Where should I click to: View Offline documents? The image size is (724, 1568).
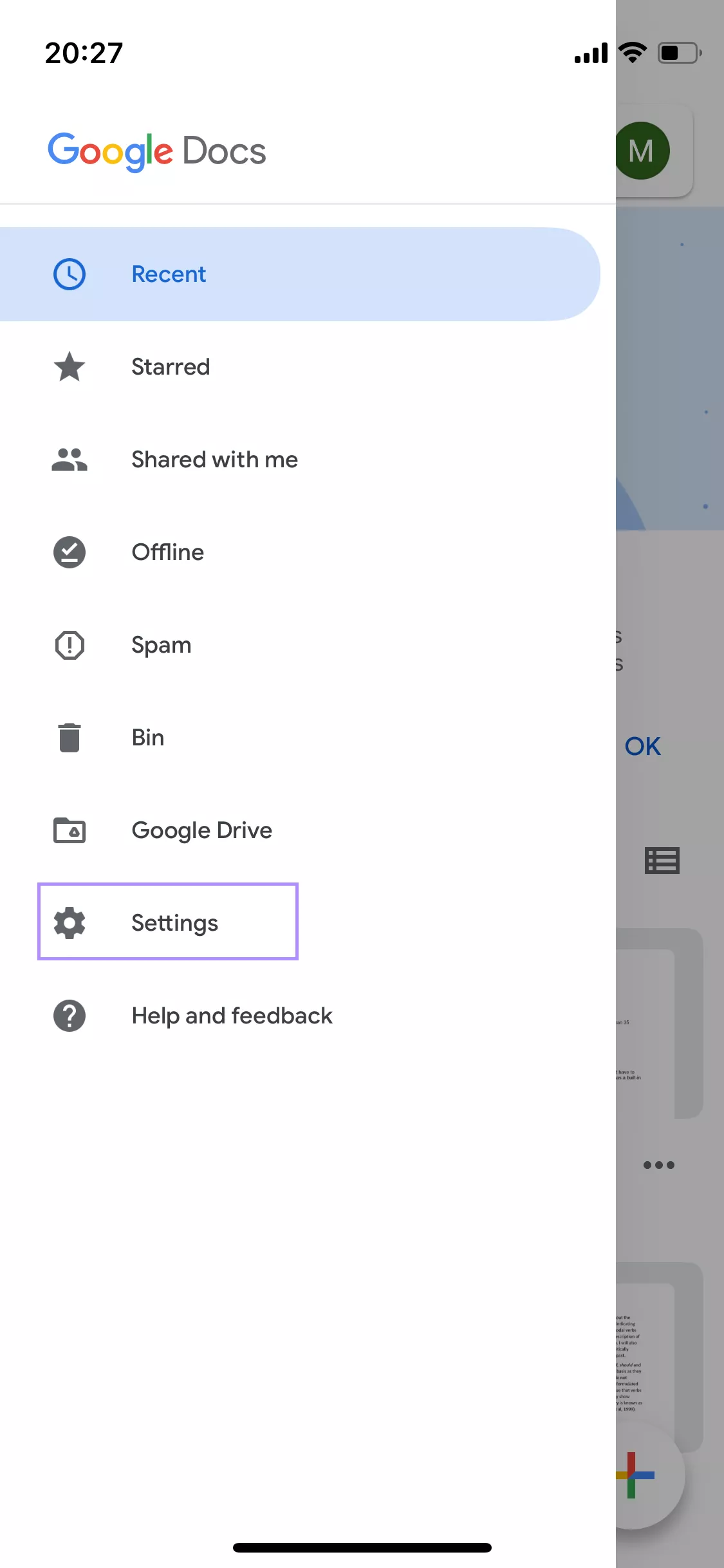pos(167,552)
